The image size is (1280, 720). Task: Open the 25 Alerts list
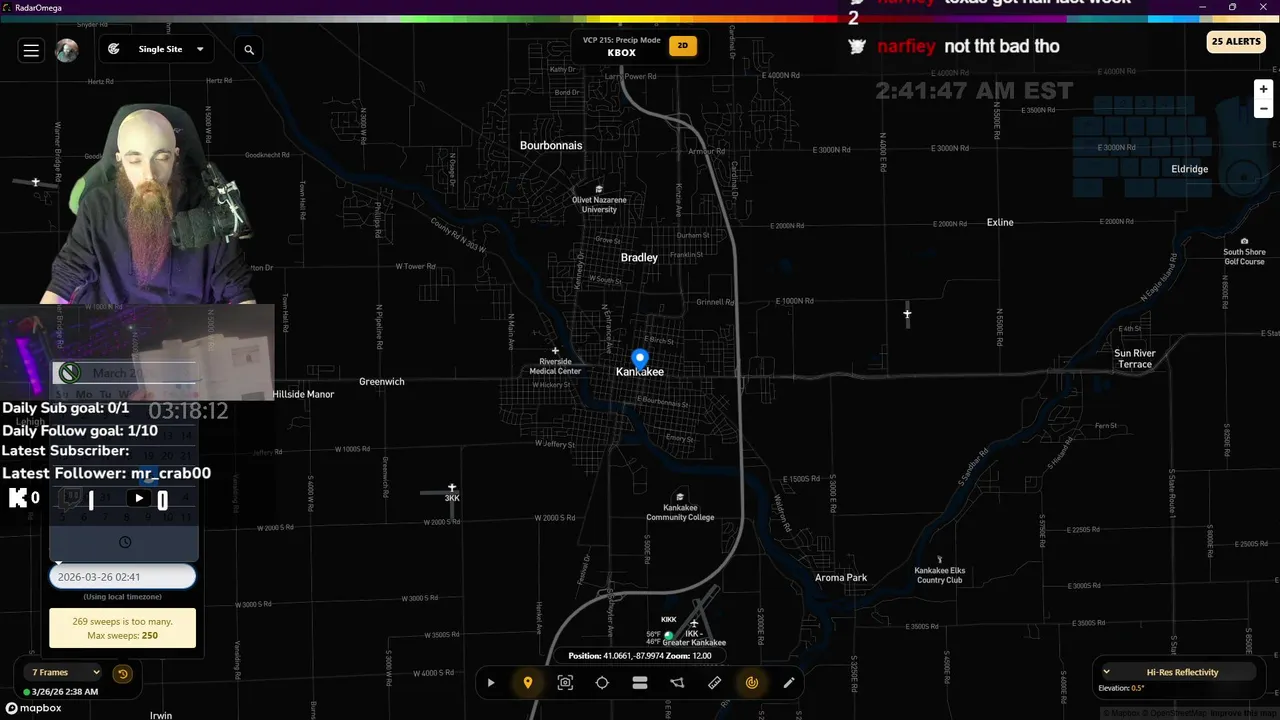[x=1236, y=41]
